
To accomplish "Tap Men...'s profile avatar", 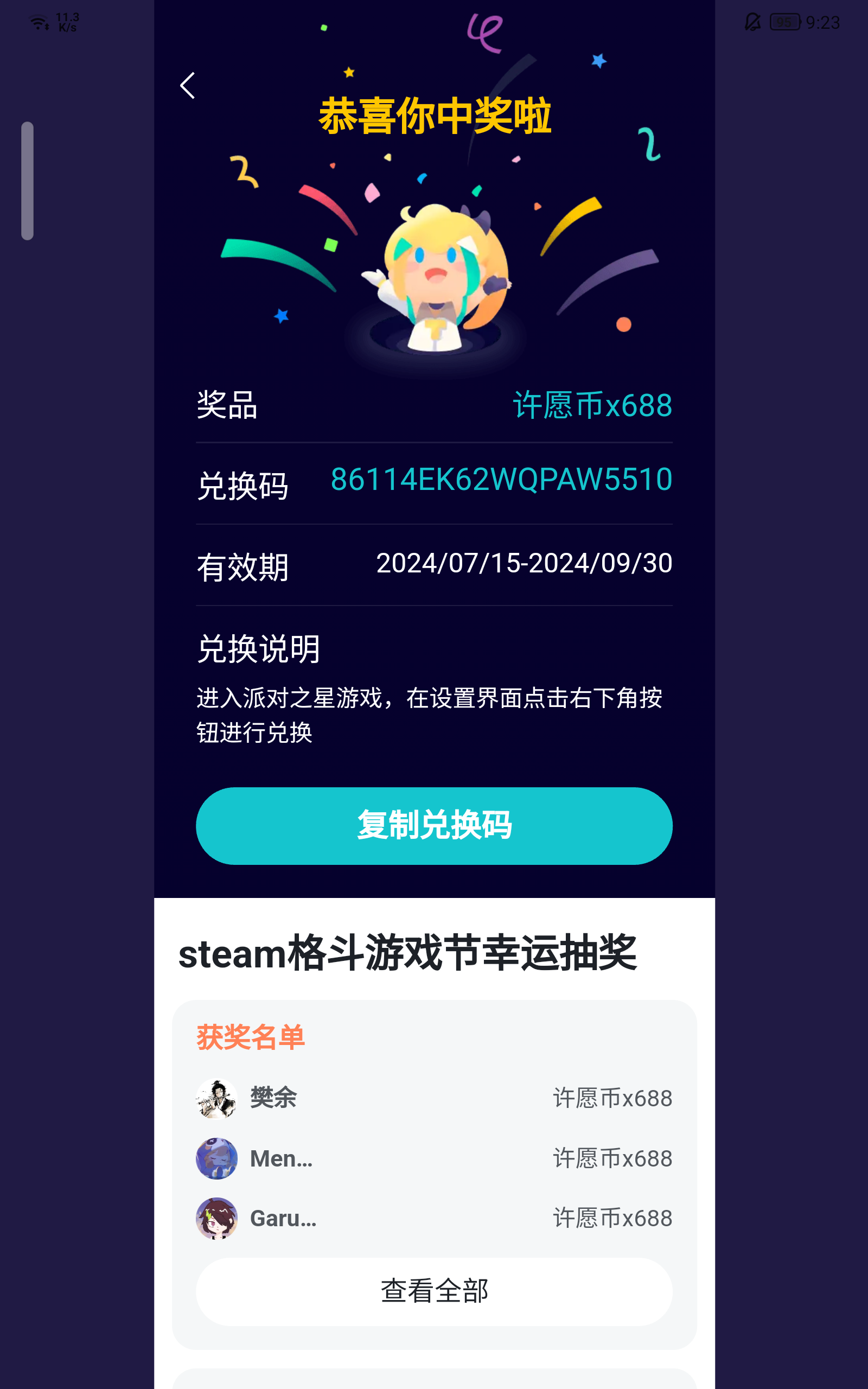I will (x=217, y=1158).
